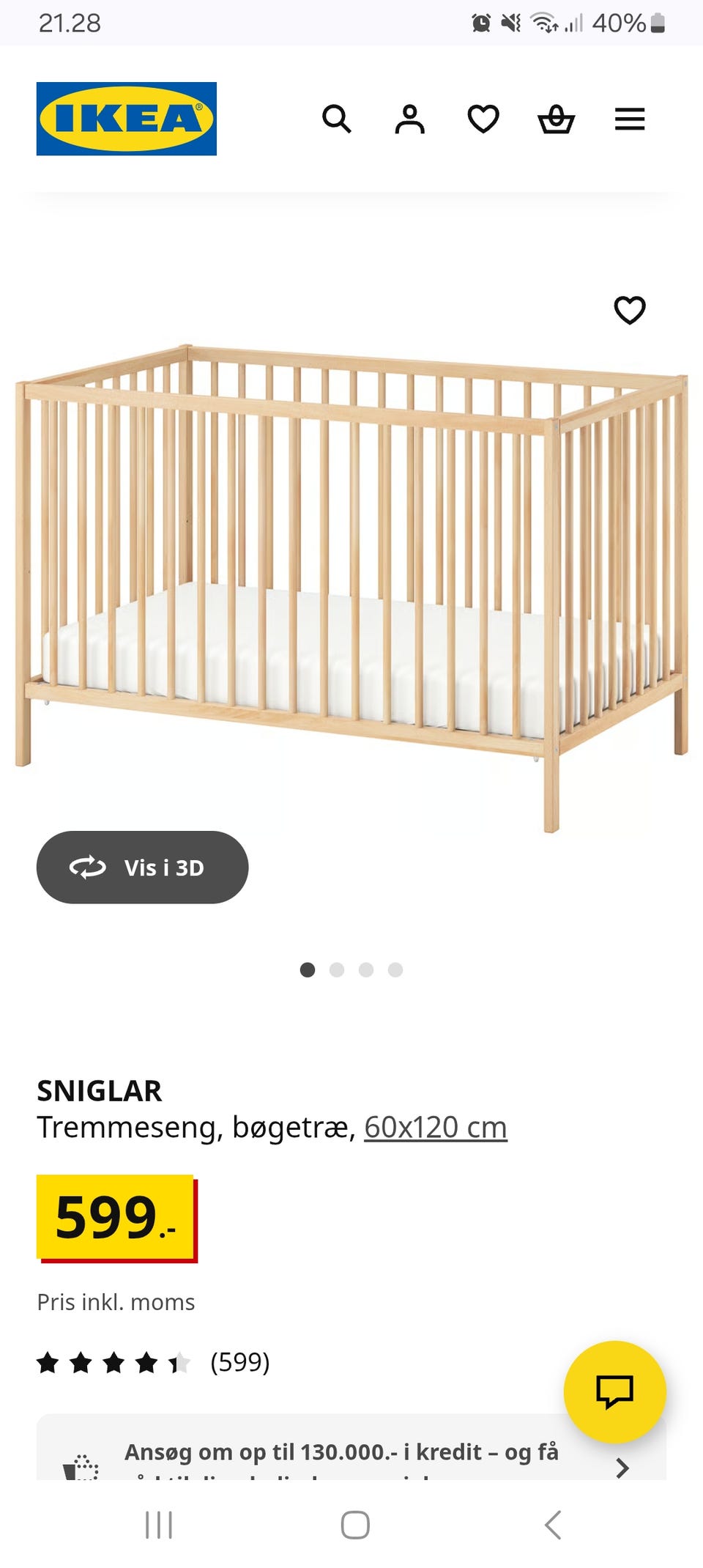Viewport: 703px width, 1568px height.
Task: Open the 60x120 cm size options
Action: click(x=436, y=1127)
